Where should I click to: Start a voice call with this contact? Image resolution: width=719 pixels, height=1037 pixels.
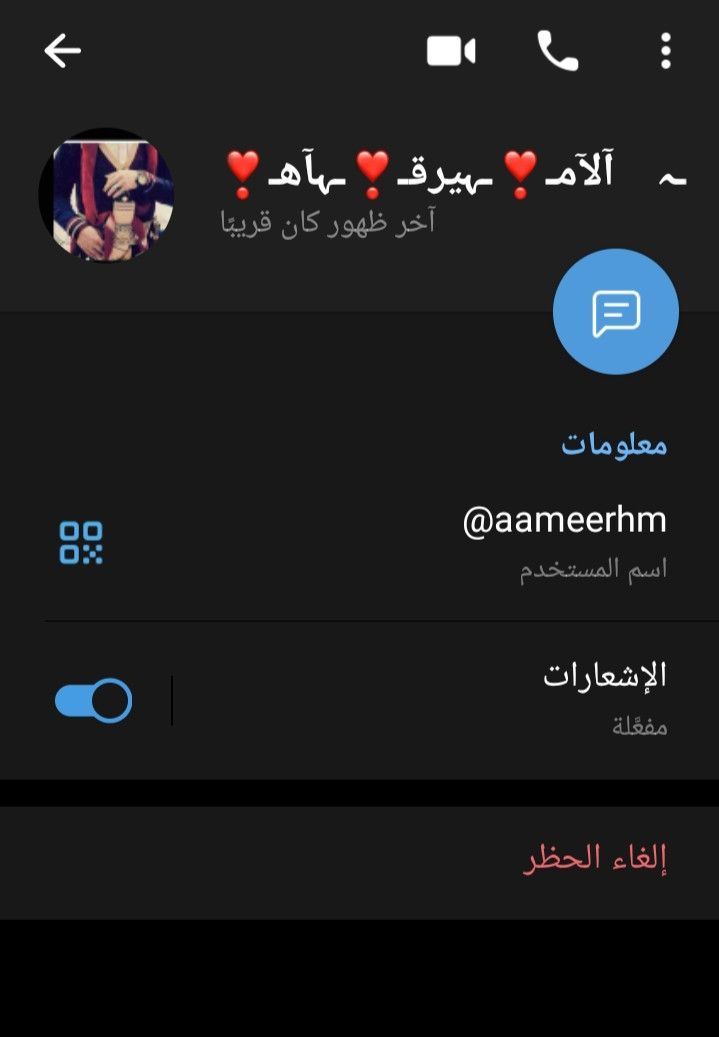point(558,51)
